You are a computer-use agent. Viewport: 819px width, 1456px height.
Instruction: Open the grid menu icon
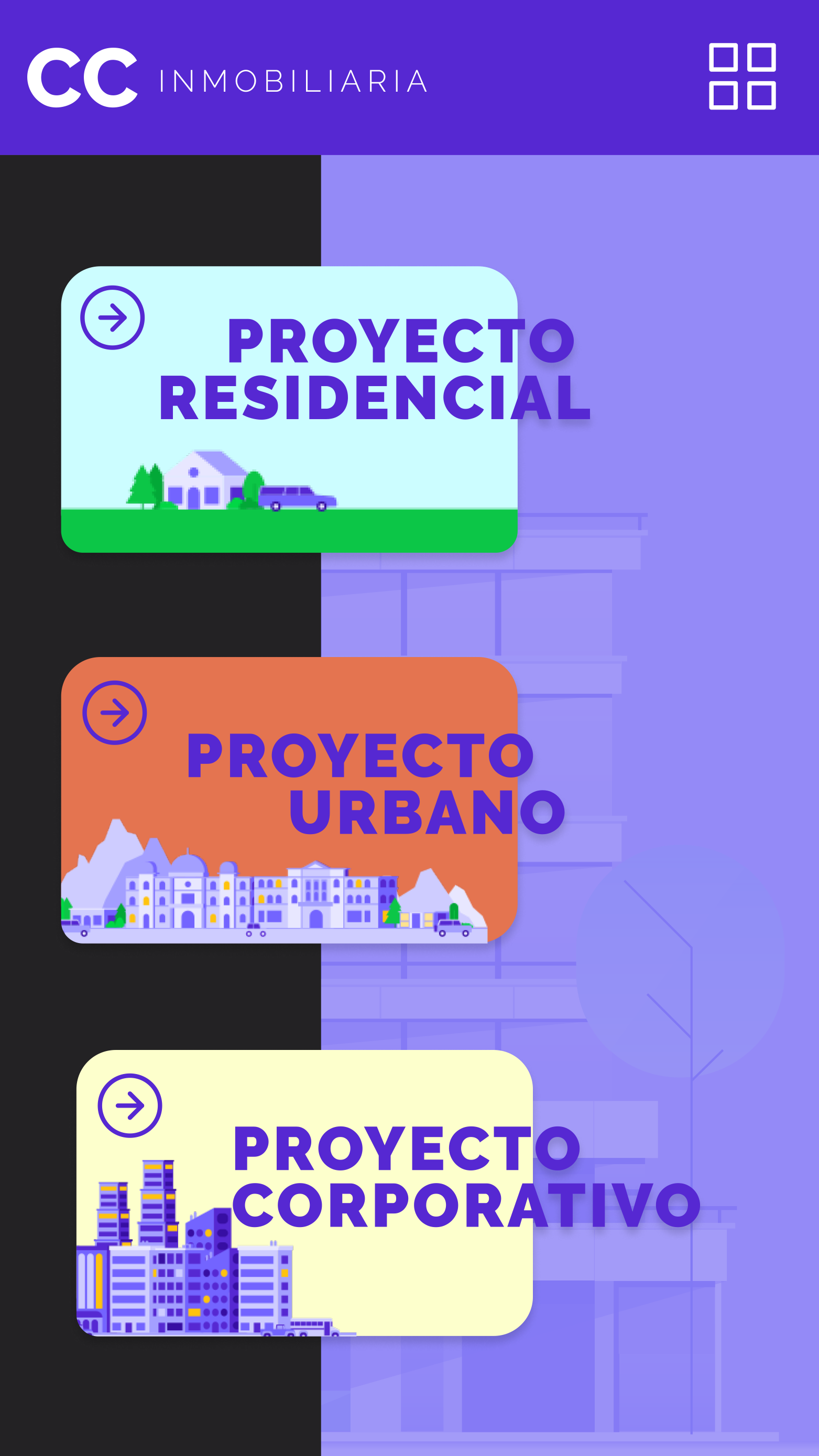742,76
